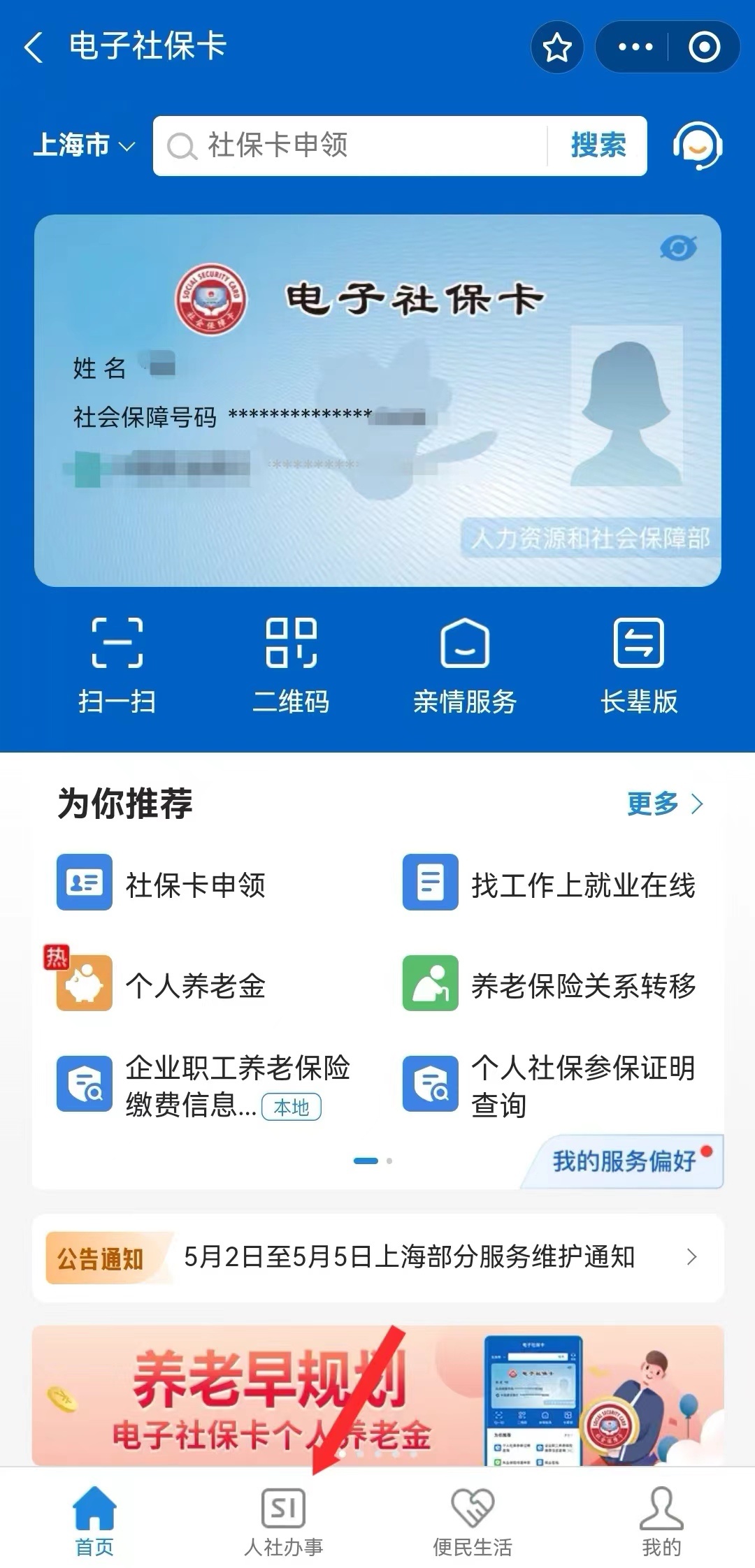Go back from 电子社保卡 page
Image resolution: width=755 pixels, height=1568 pixels.
coord(34,48)
